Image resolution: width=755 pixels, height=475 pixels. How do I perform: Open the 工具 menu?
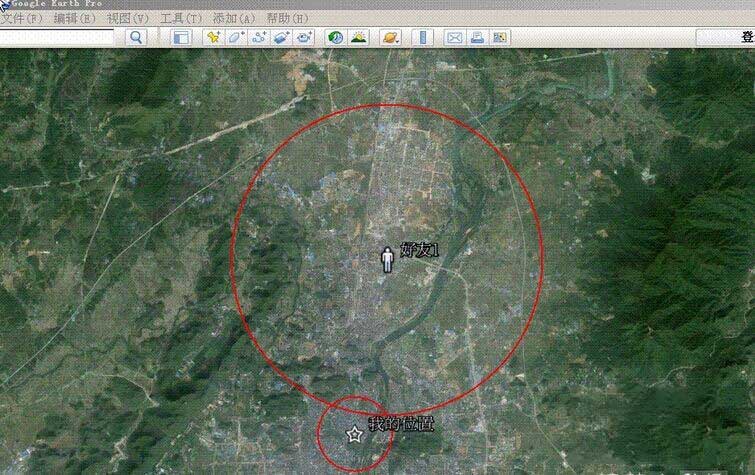pyautogui.click(x=180, y=18)
